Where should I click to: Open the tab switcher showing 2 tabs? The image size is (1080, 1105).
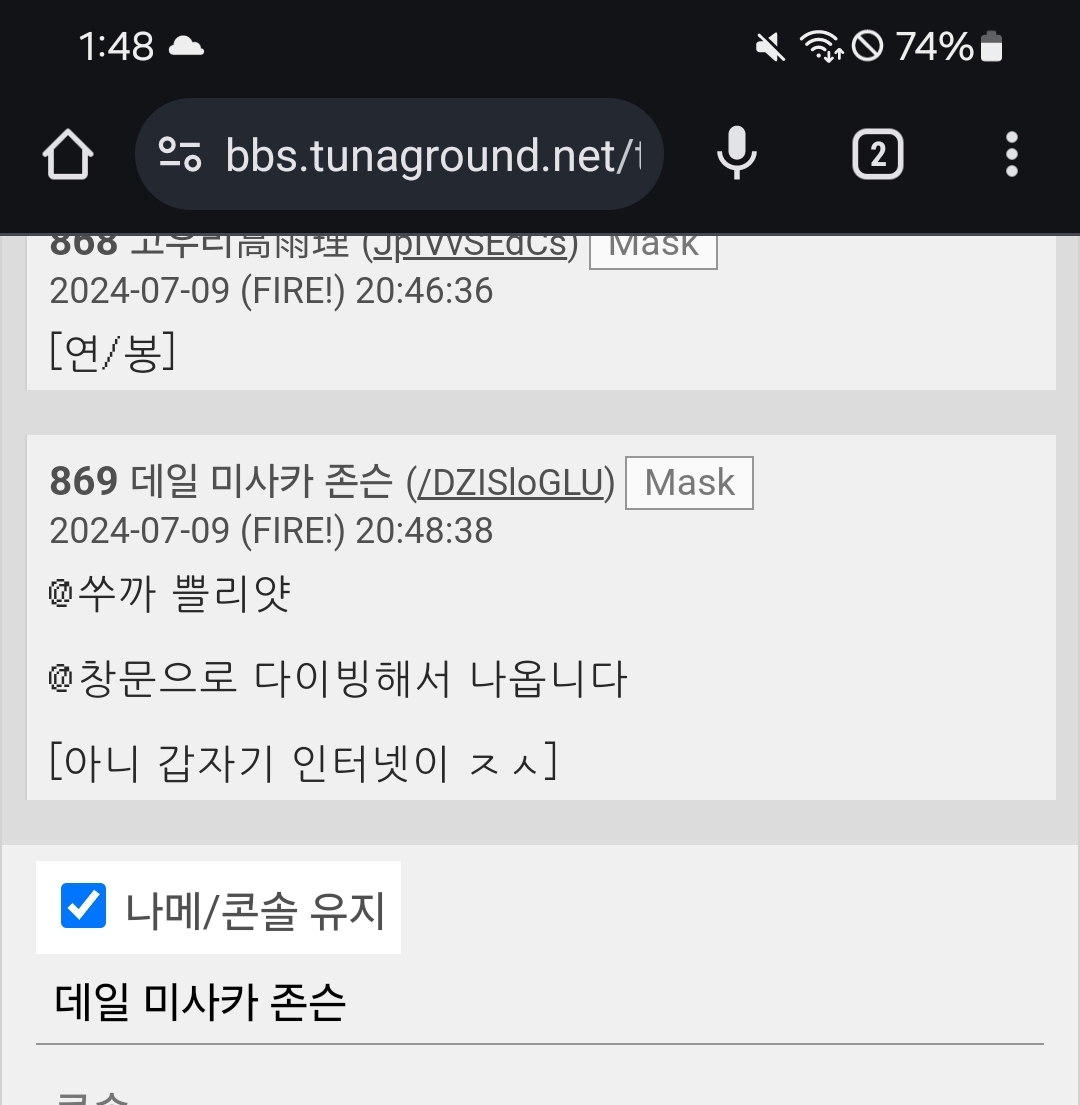tap(877, 155)
